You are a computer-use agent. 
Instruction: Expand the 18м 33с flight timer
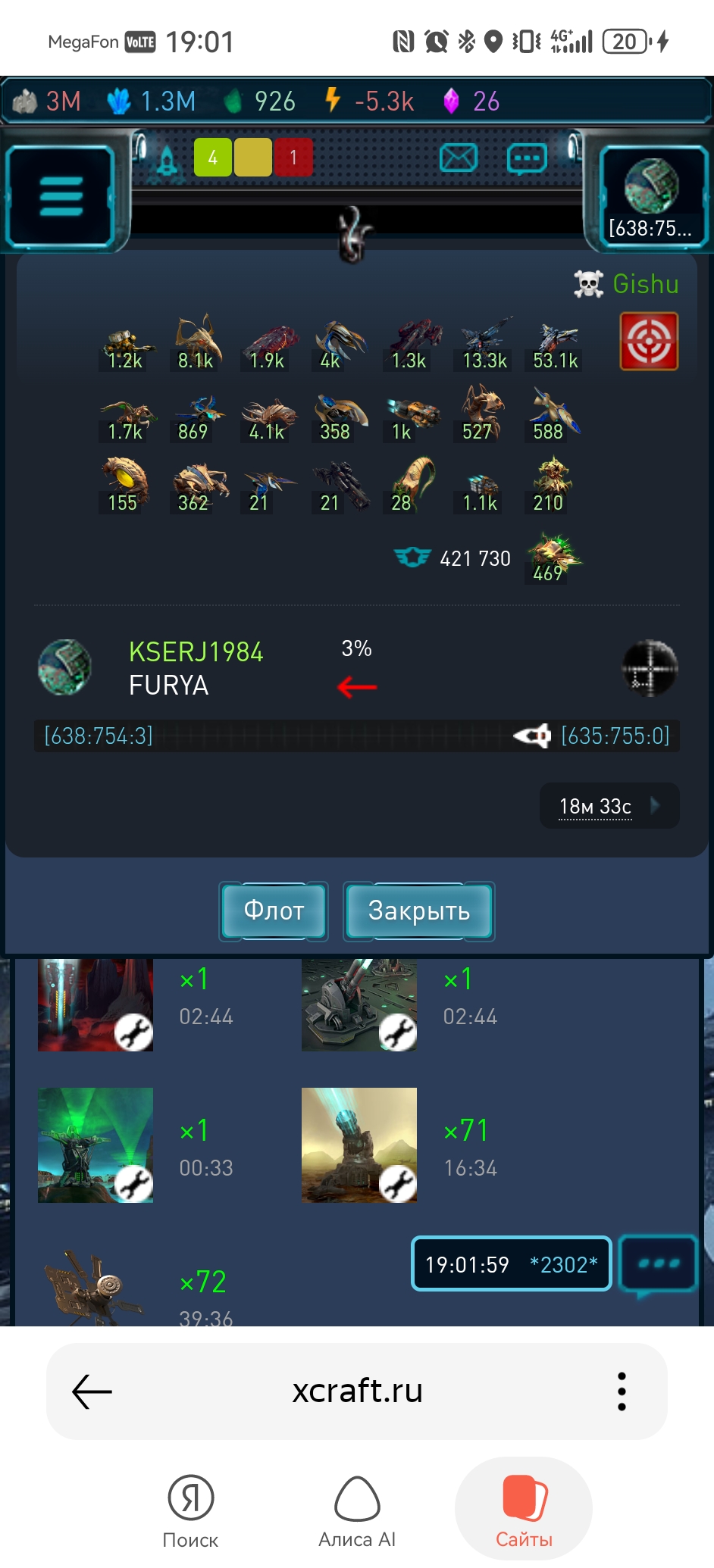(x=609, y=806)
